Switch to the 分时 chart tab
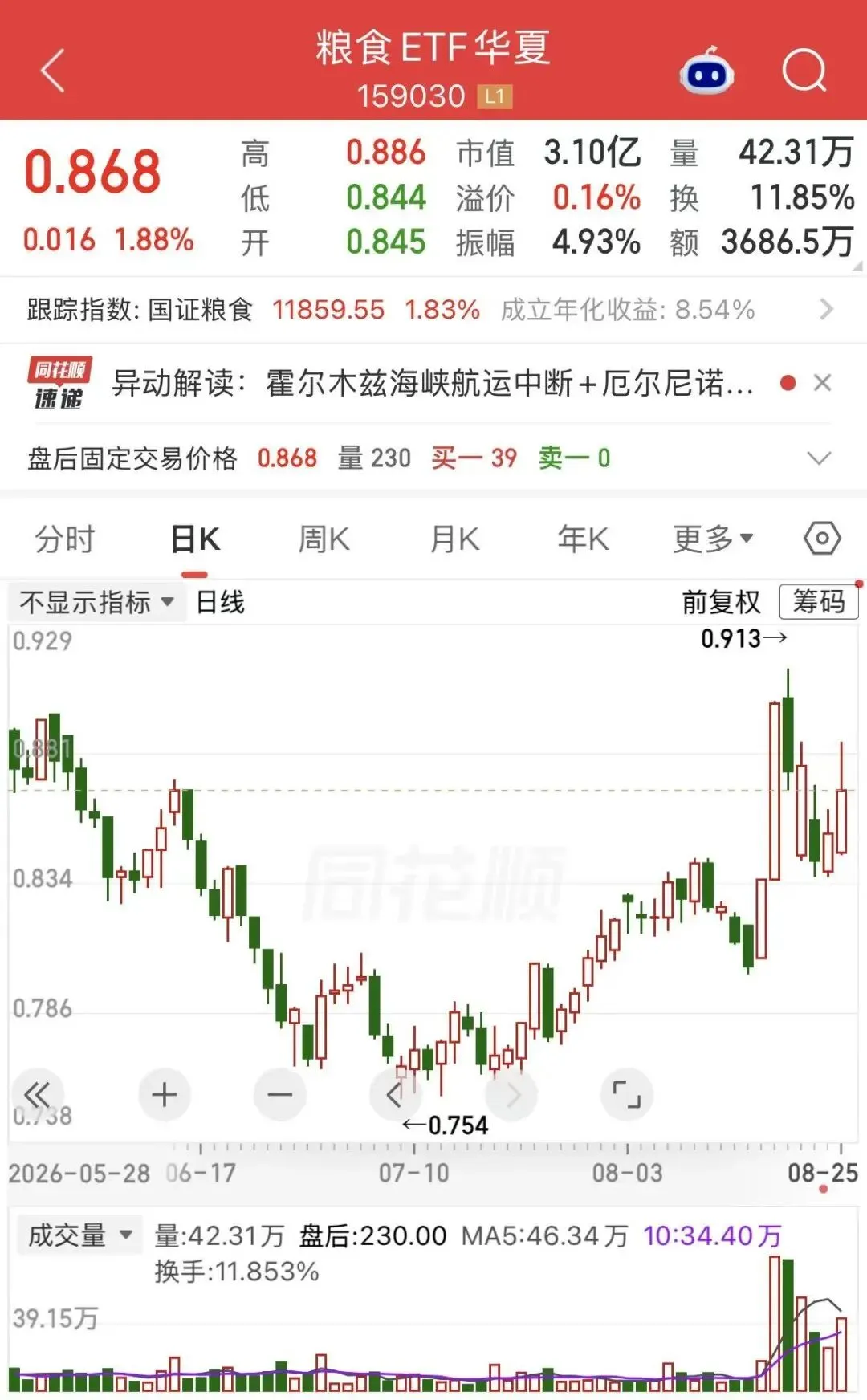867x1400 pixels. (65, 539)
